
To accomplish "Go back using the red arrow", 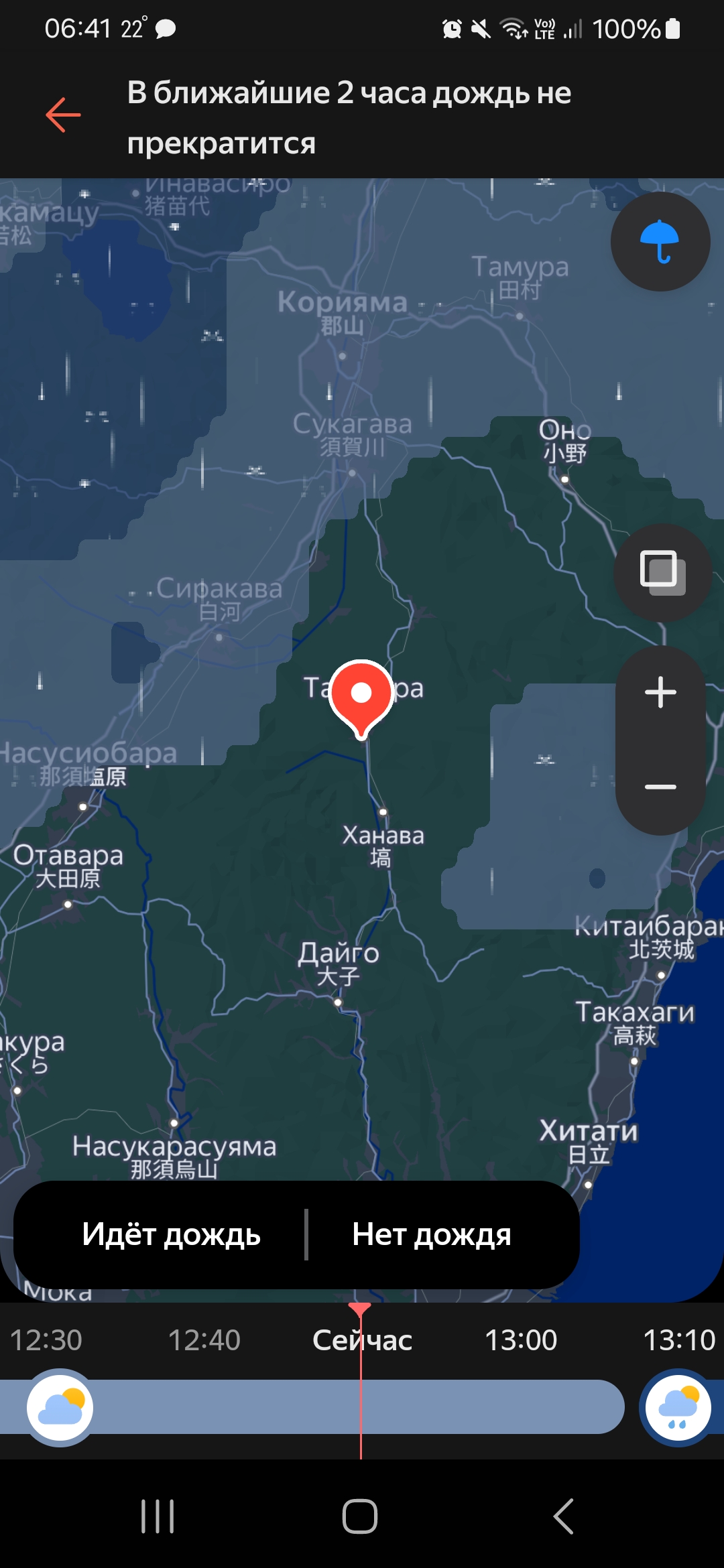I will coord(63,115).
